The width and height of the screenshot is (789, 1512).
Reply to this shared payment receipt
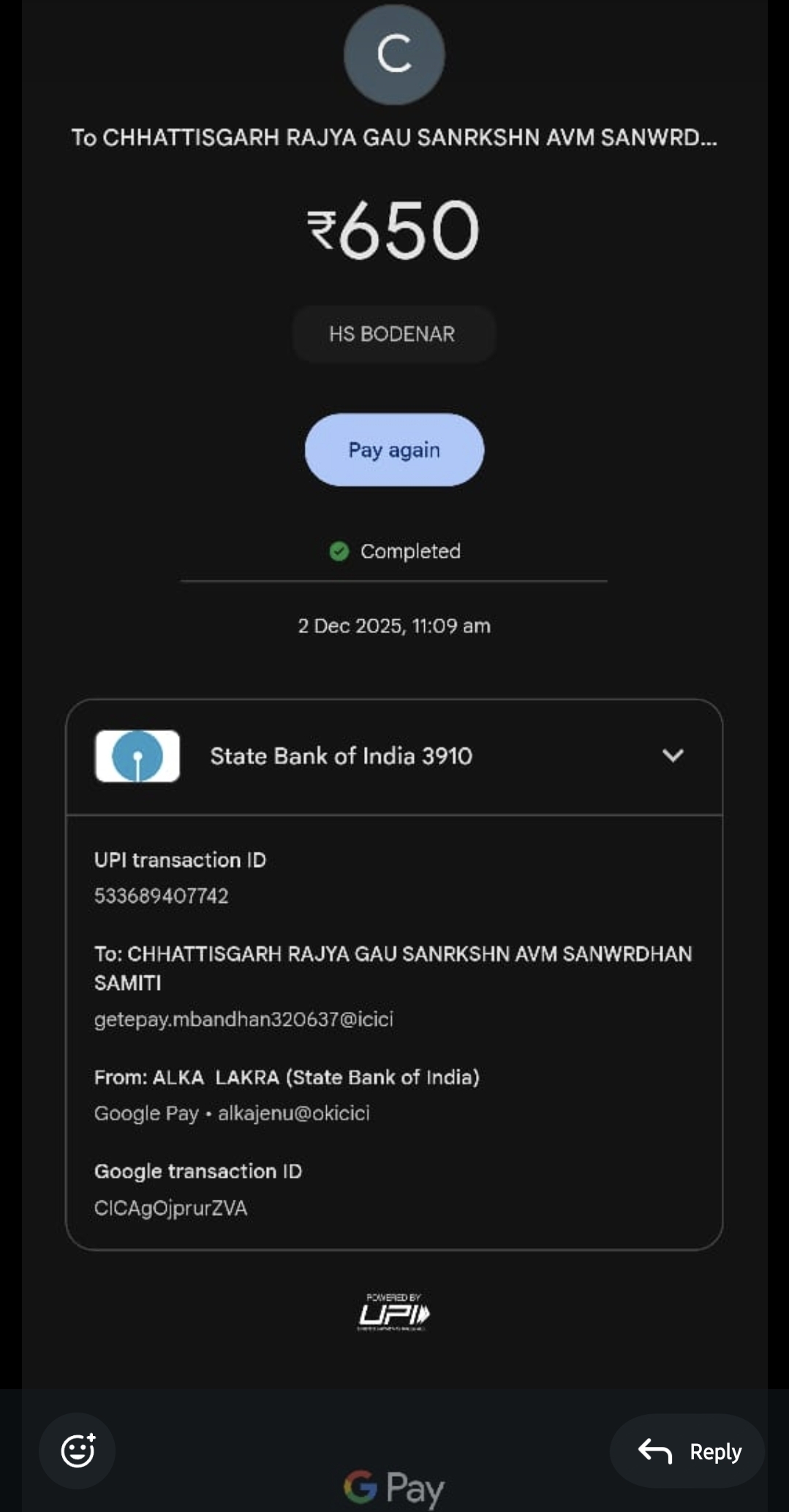688,1451
